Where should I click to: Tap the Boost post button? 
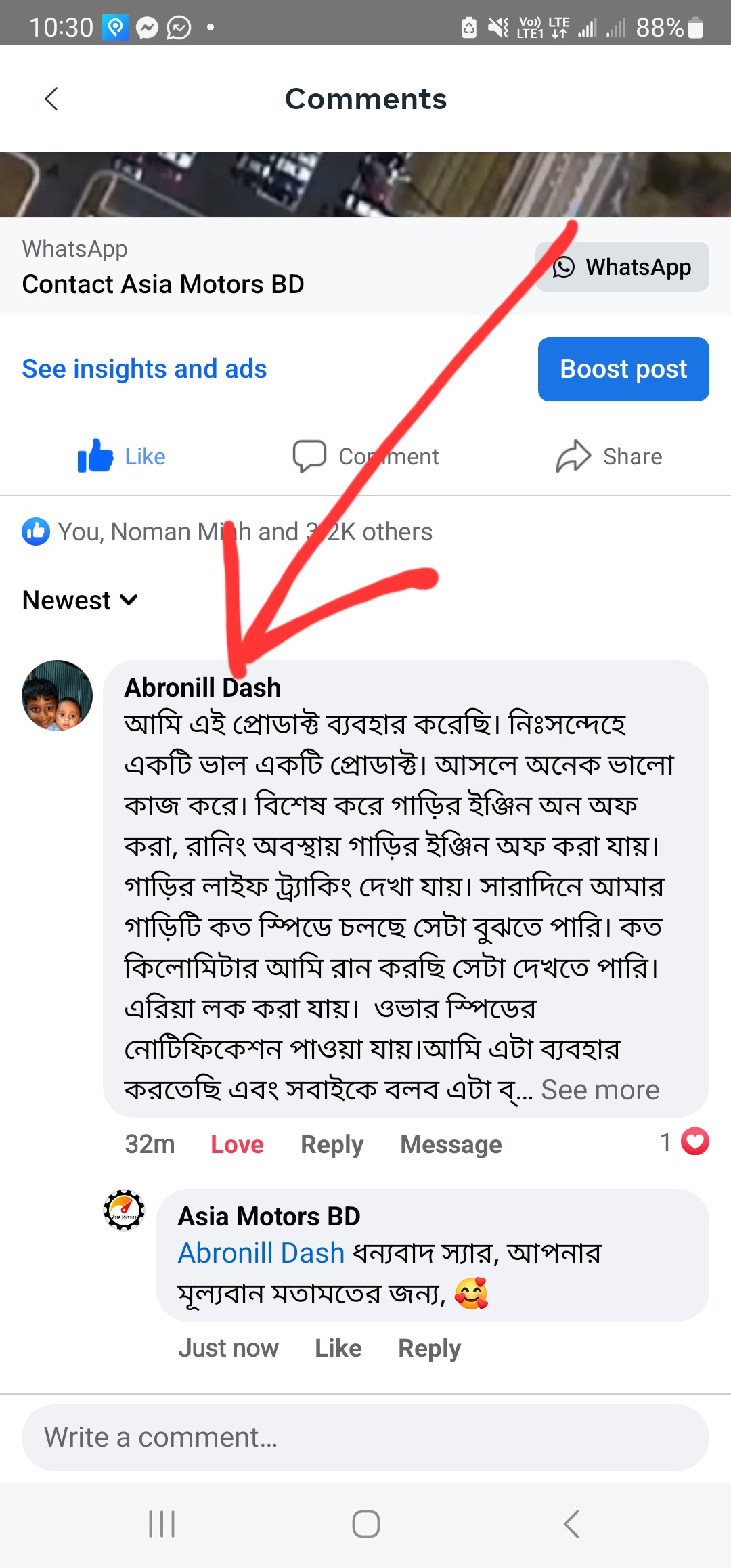click(x=623, y=369)
